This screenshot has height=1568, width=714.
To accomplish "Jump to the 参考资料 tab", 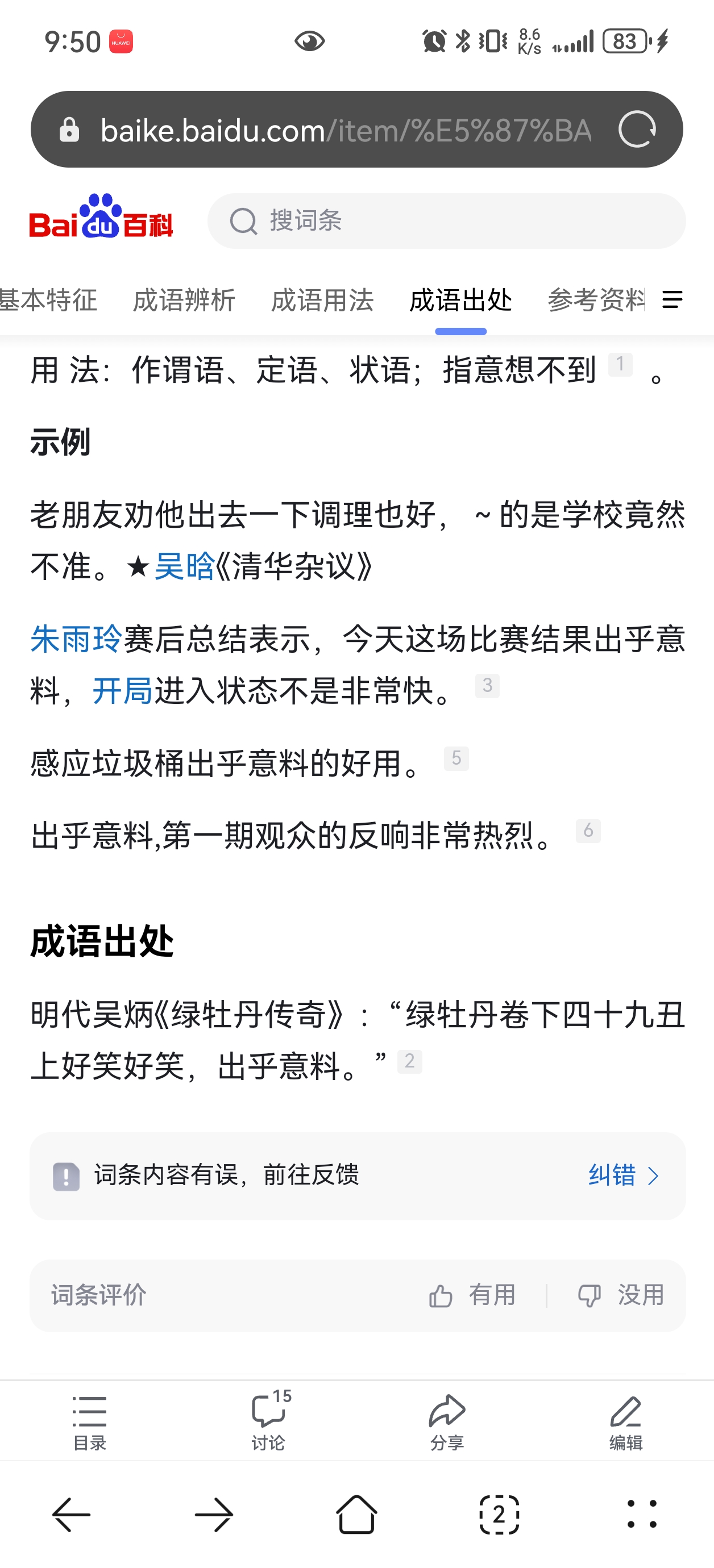I will tap(595, 300).
